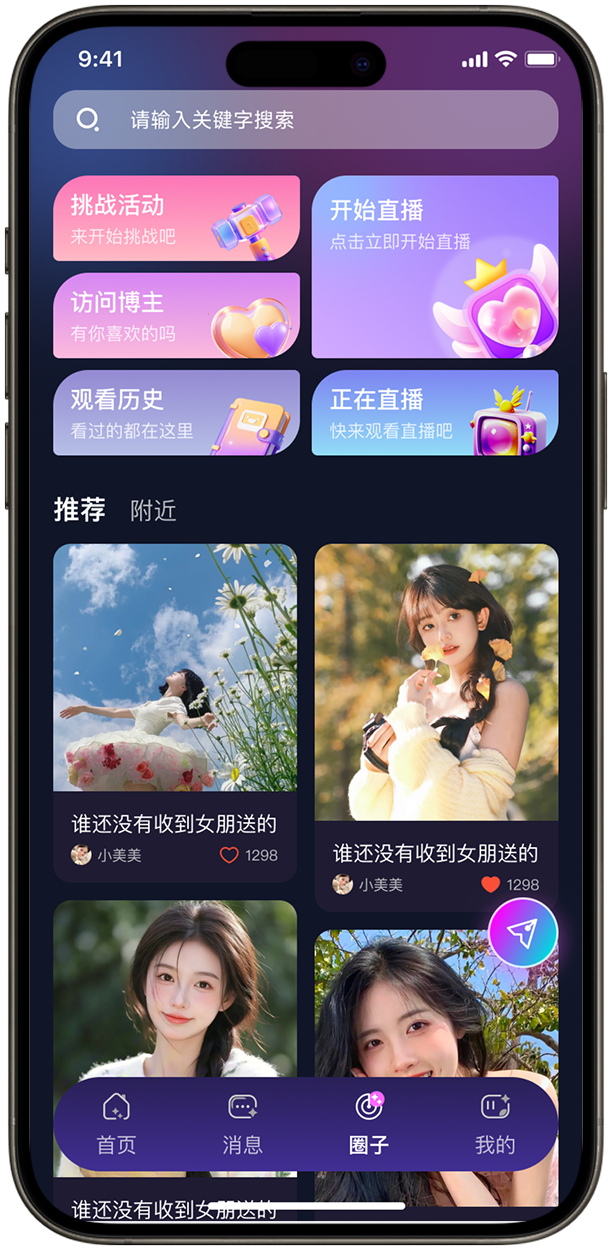The height and width of the screenshot is (1251, 612).
Task: Tap the red heart on the camera girl post
Action: point(490,884)
